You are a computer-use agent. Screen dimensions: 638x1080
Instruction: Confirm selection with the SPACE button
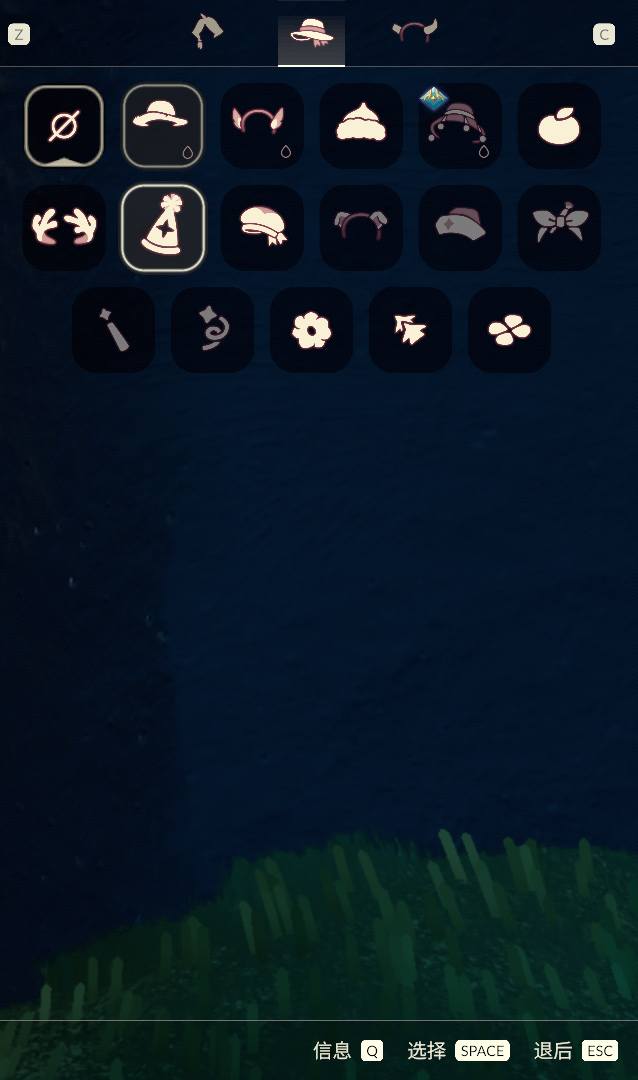tap(482, 1051)
